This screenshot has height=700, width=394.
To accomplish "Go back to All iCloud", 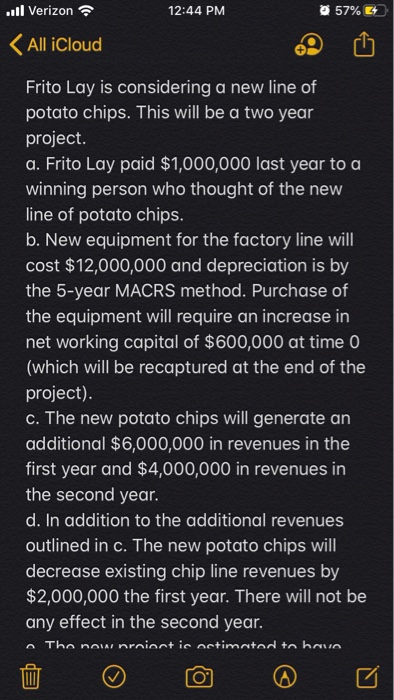I will (55, 45).
